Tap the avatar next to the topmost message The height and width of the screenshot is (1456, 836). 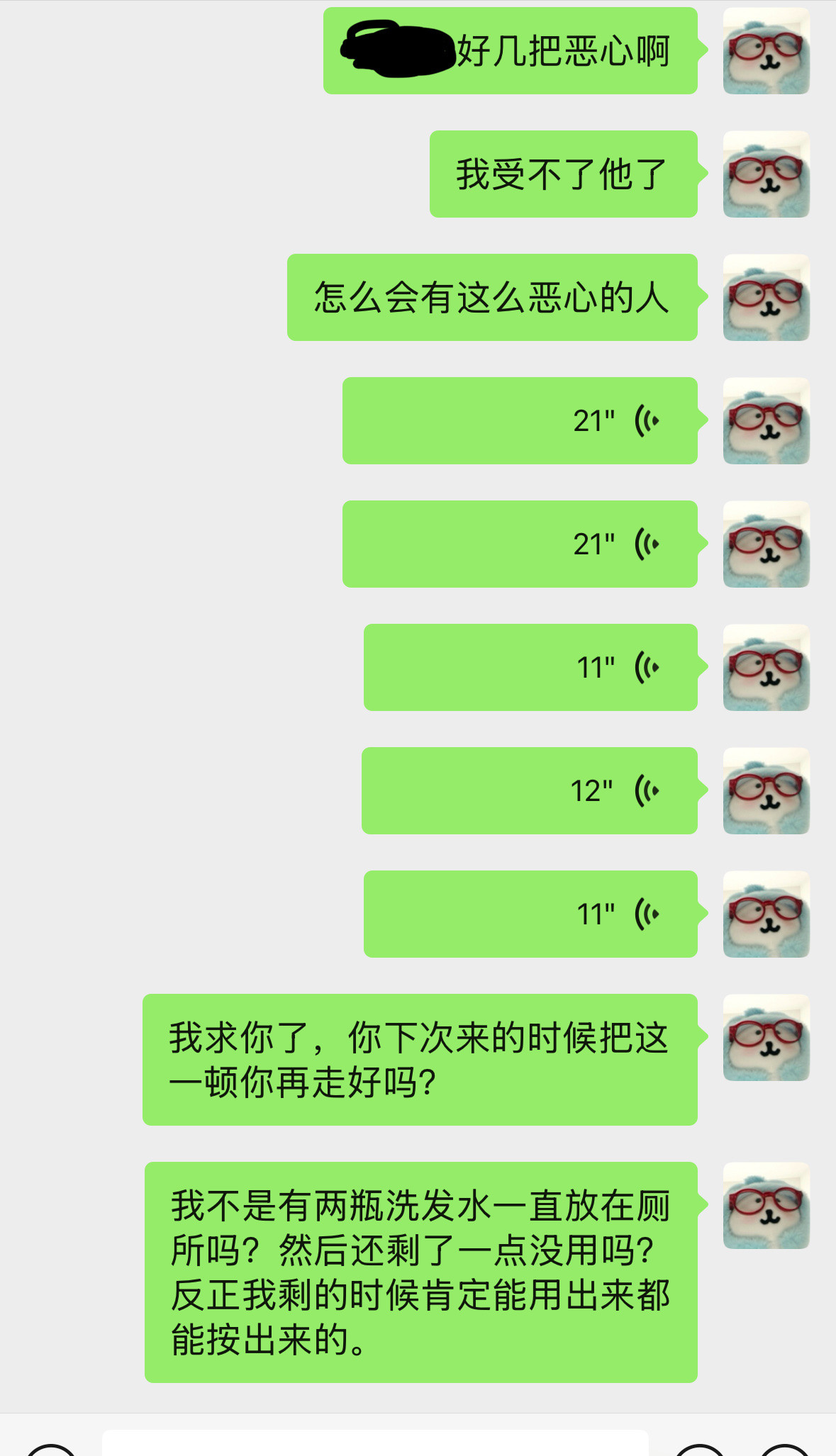tap(766, 50)
